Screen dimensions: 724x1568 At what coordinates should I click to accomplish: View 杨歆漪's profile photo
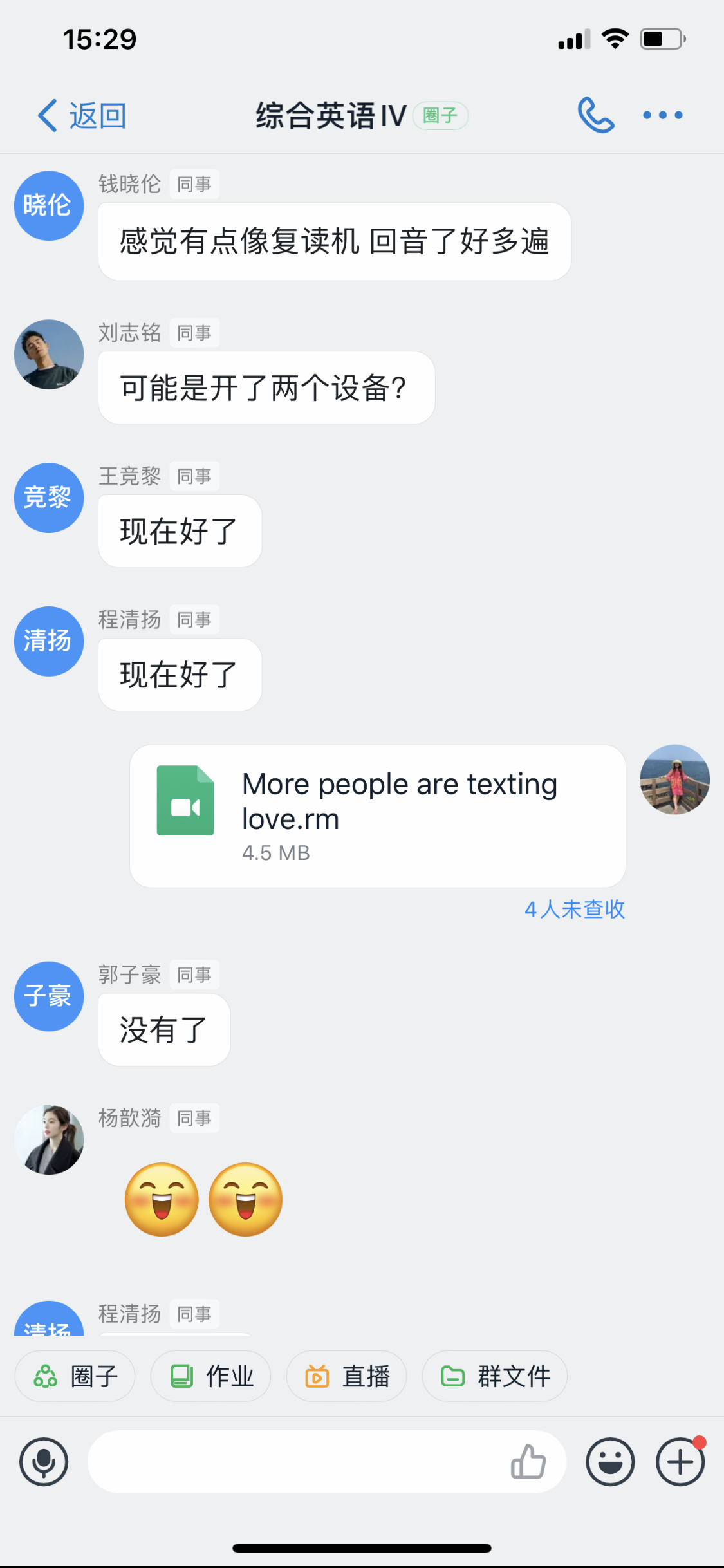(49, 1140)
